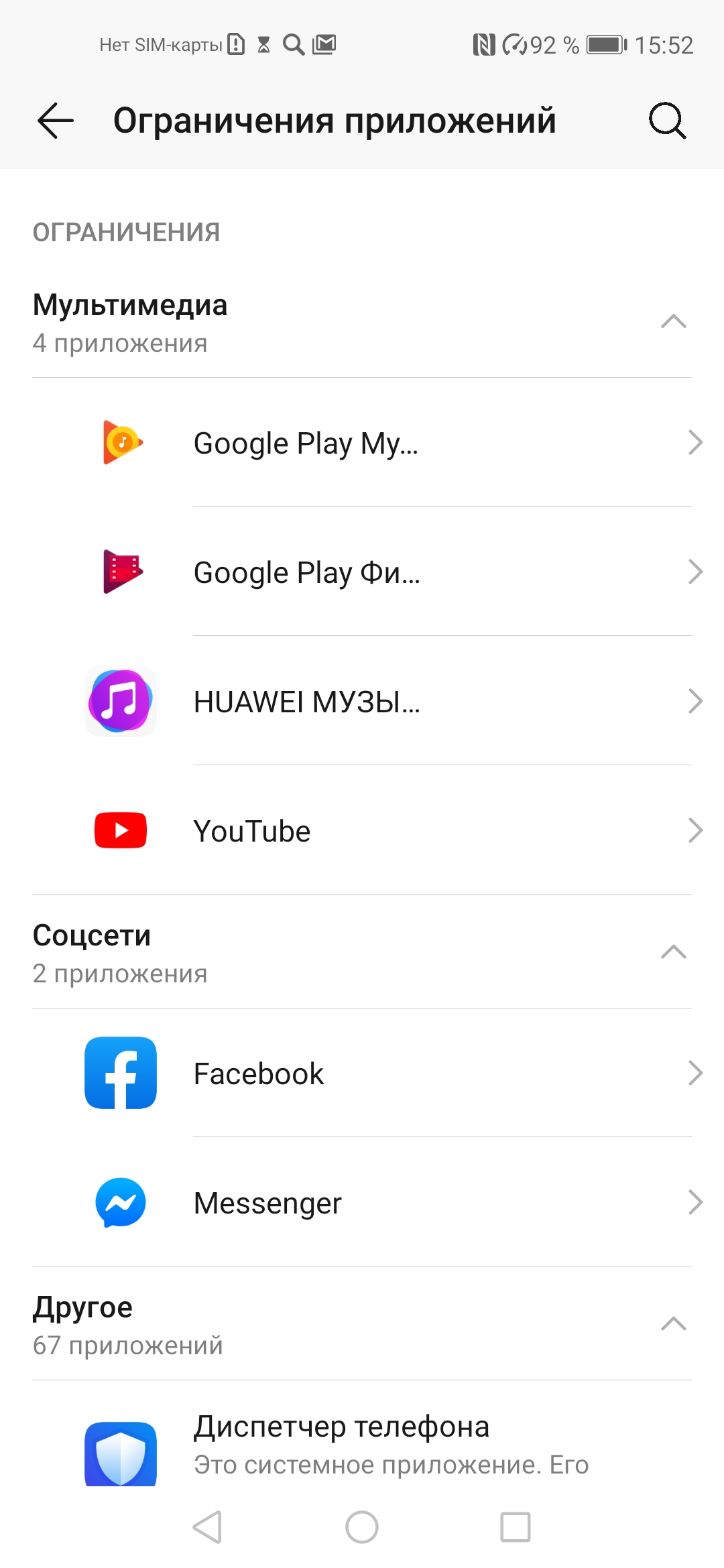
Task: Open recent apps via navigation bar
Action: pyautogui.click(x=516, y=1528)
